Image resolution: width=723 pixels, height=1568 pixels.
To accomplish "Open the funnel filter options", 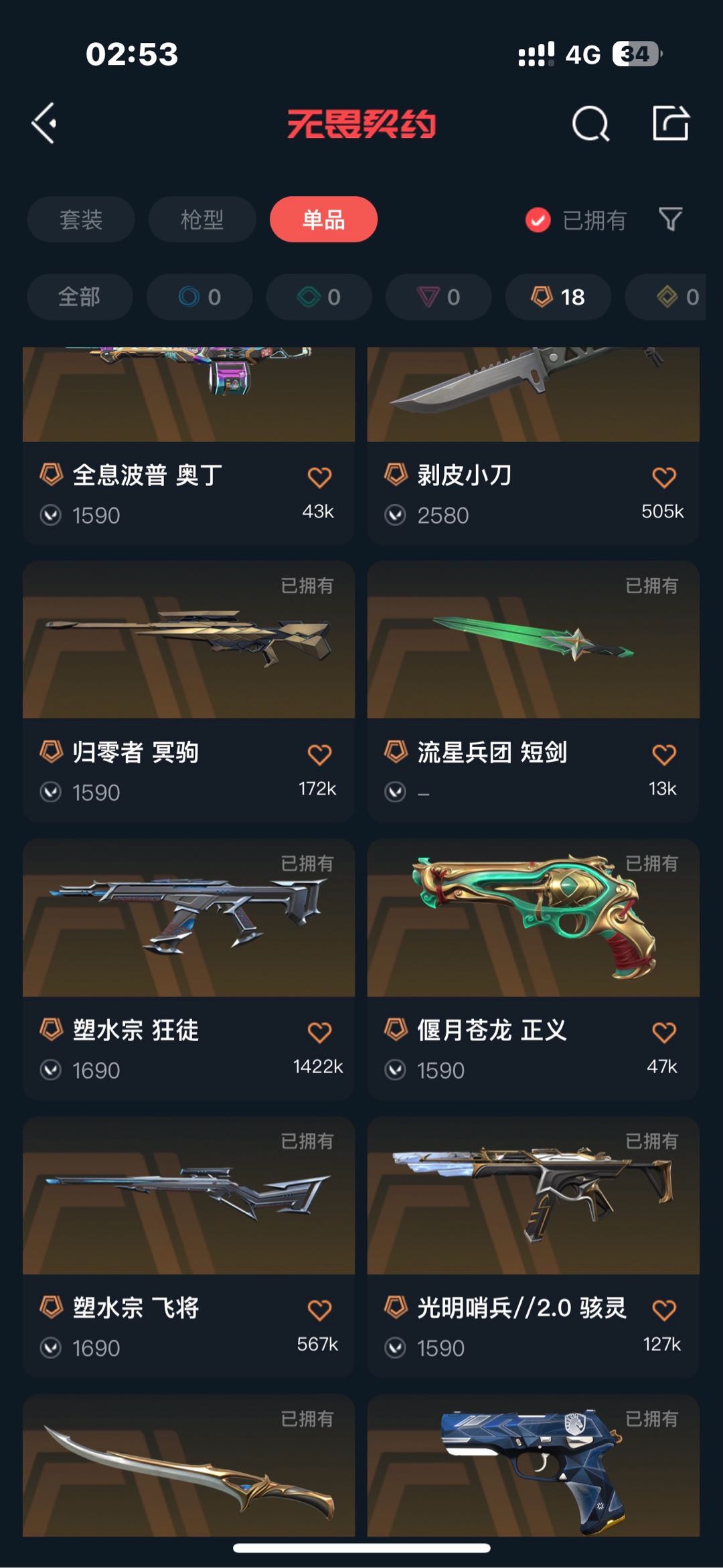I will point(671,220).
